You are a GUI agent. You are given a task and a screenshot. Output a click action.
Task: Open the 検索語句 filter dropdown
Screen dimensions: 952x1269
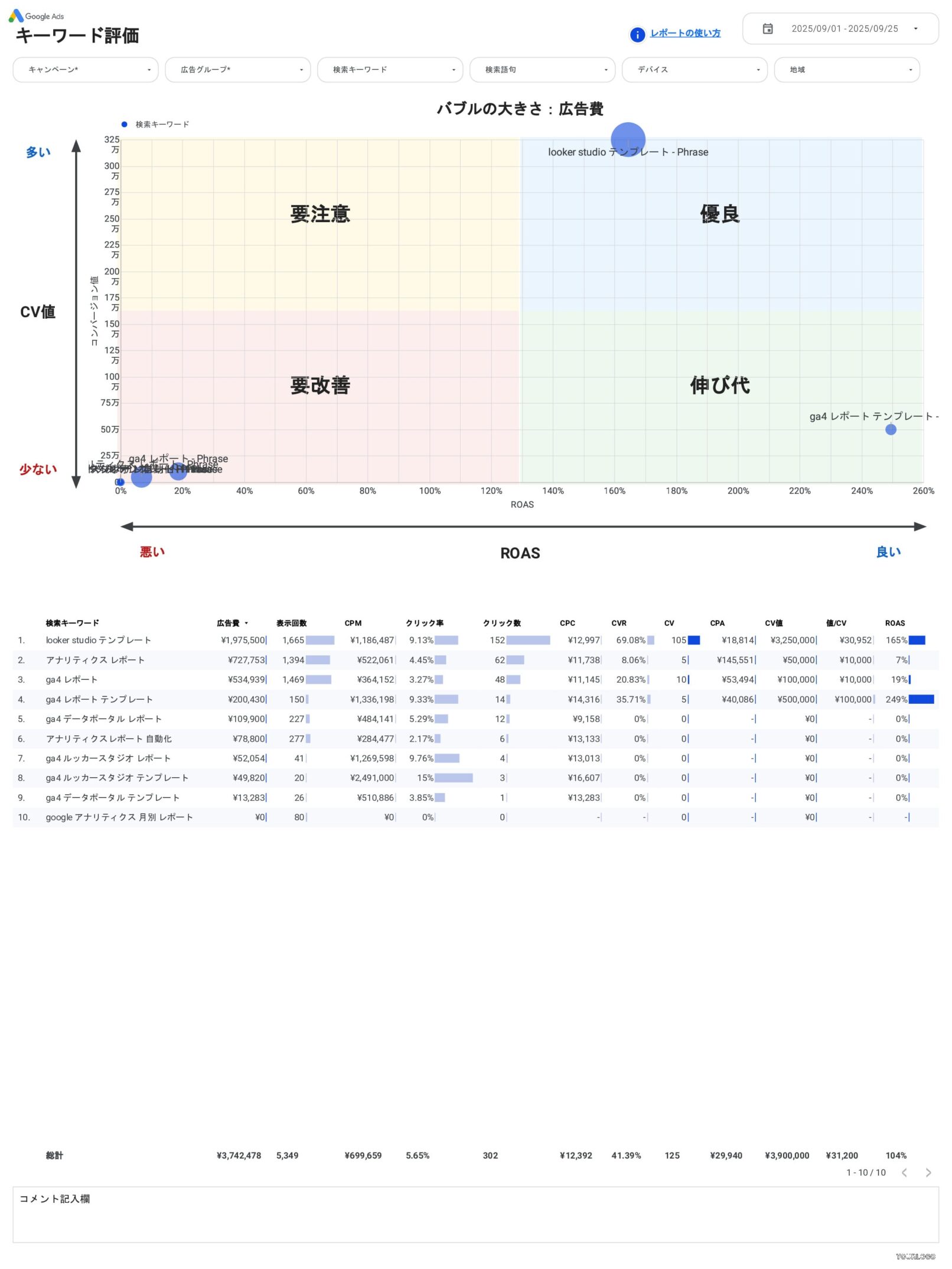(x=542, y=70)
